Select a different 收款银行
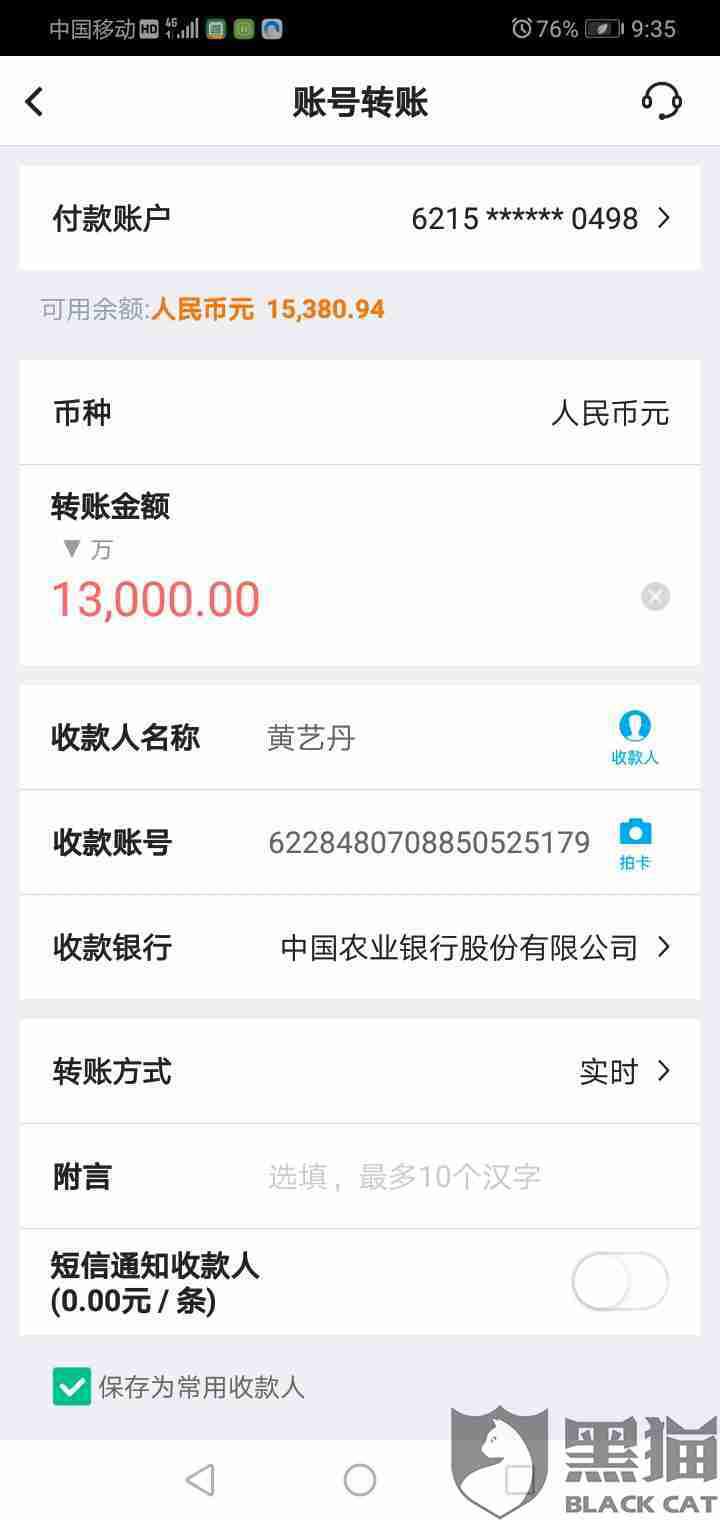The width and height of the screenshot is (720, 1520). pyautogui.click(x=360, y=947)
